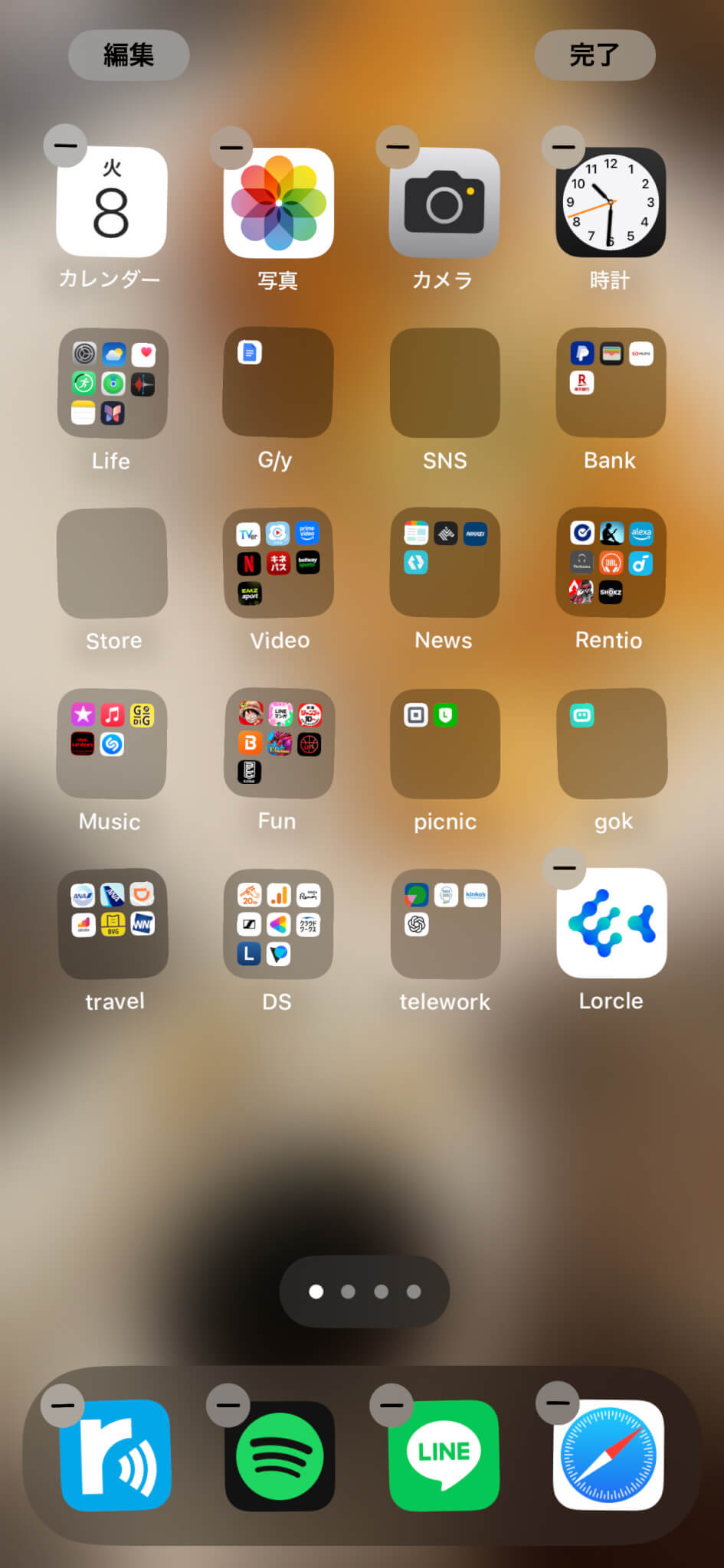
Task: Remove the カレンダー app with its minus badge
Action: 65,145
